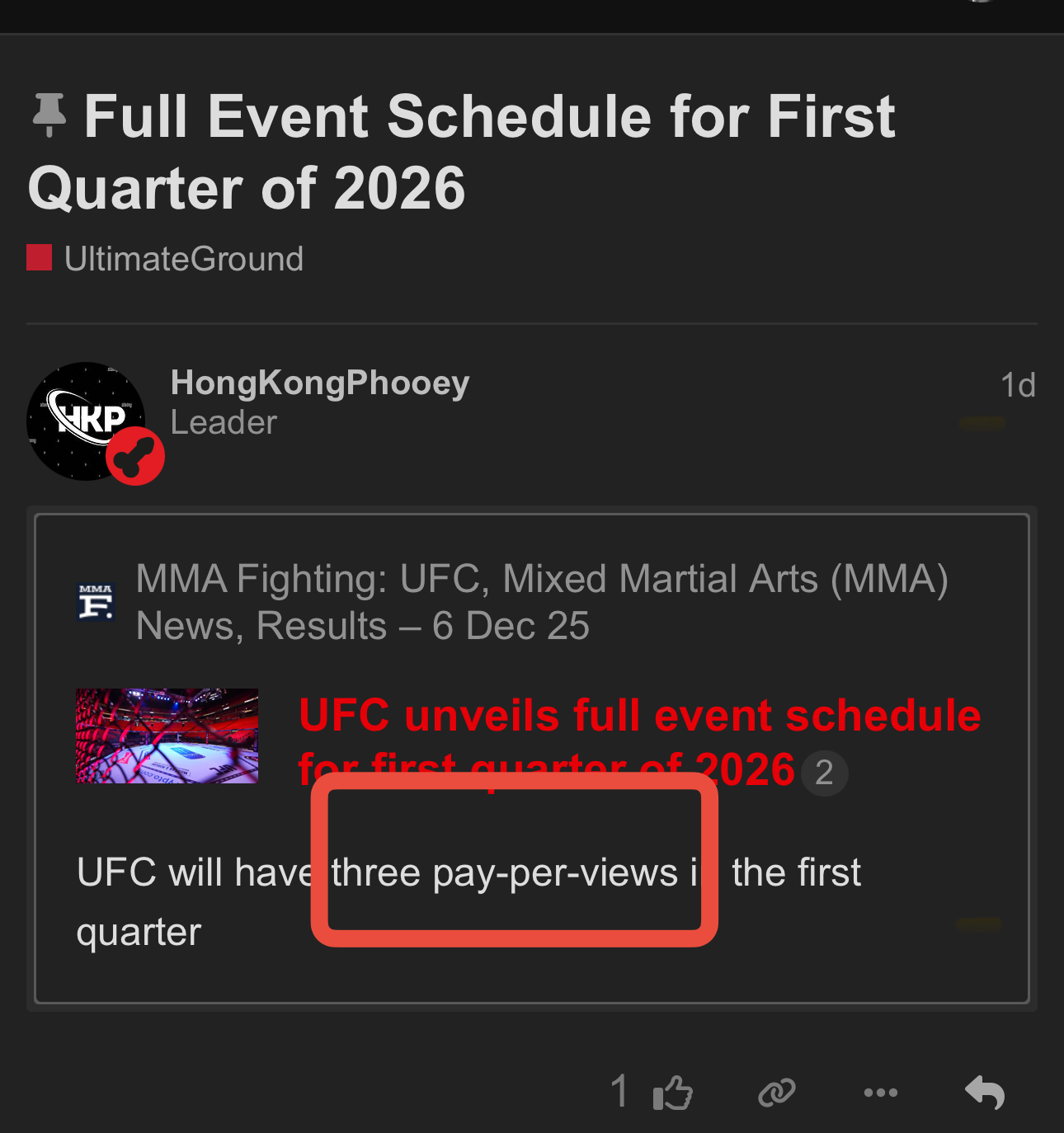View the 1d post timestamp details
Image resolution: width=1064 pixels, height=1133 pixels.
(1017, 385)
